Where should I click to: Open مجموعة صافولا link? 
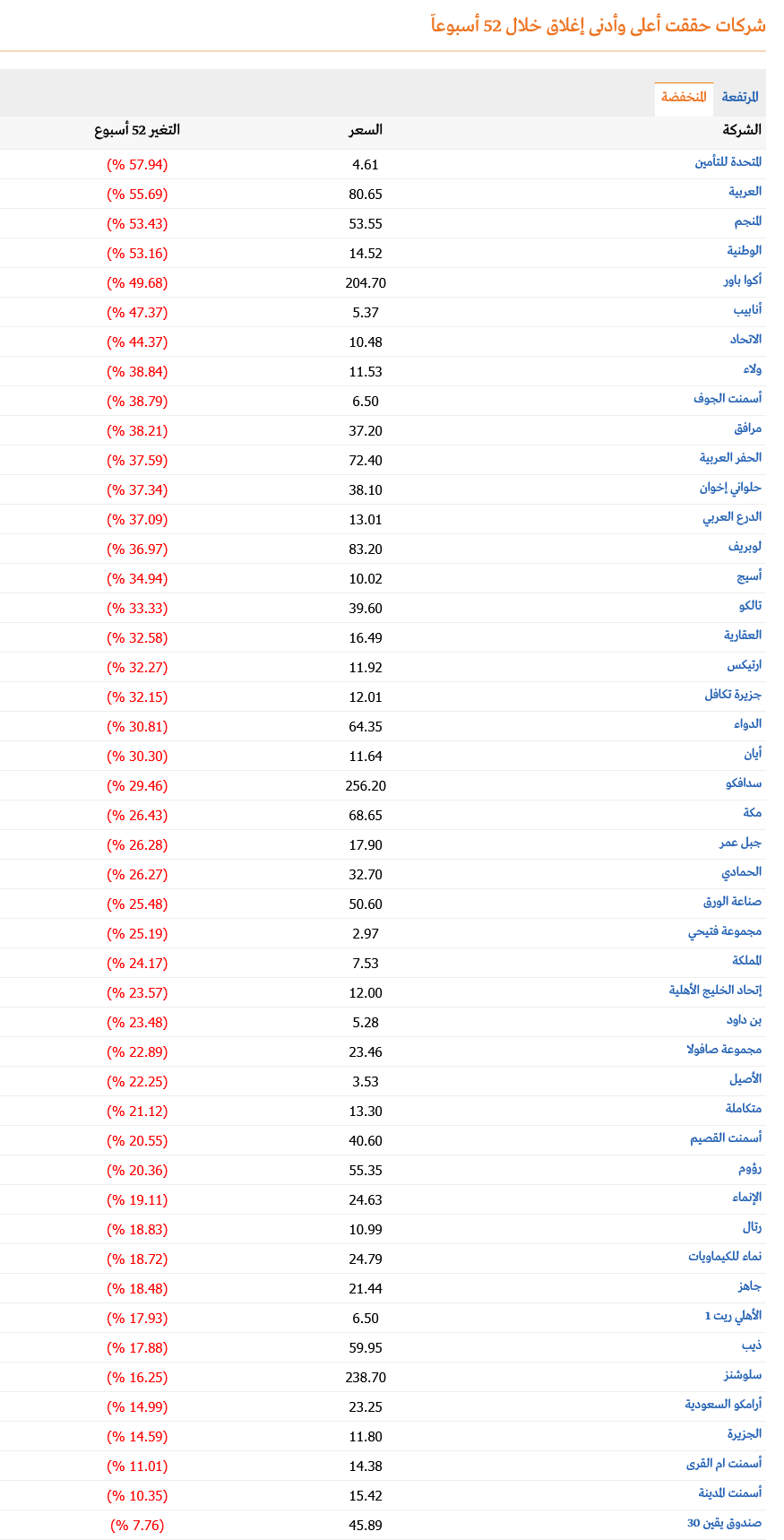[724, 1050]
